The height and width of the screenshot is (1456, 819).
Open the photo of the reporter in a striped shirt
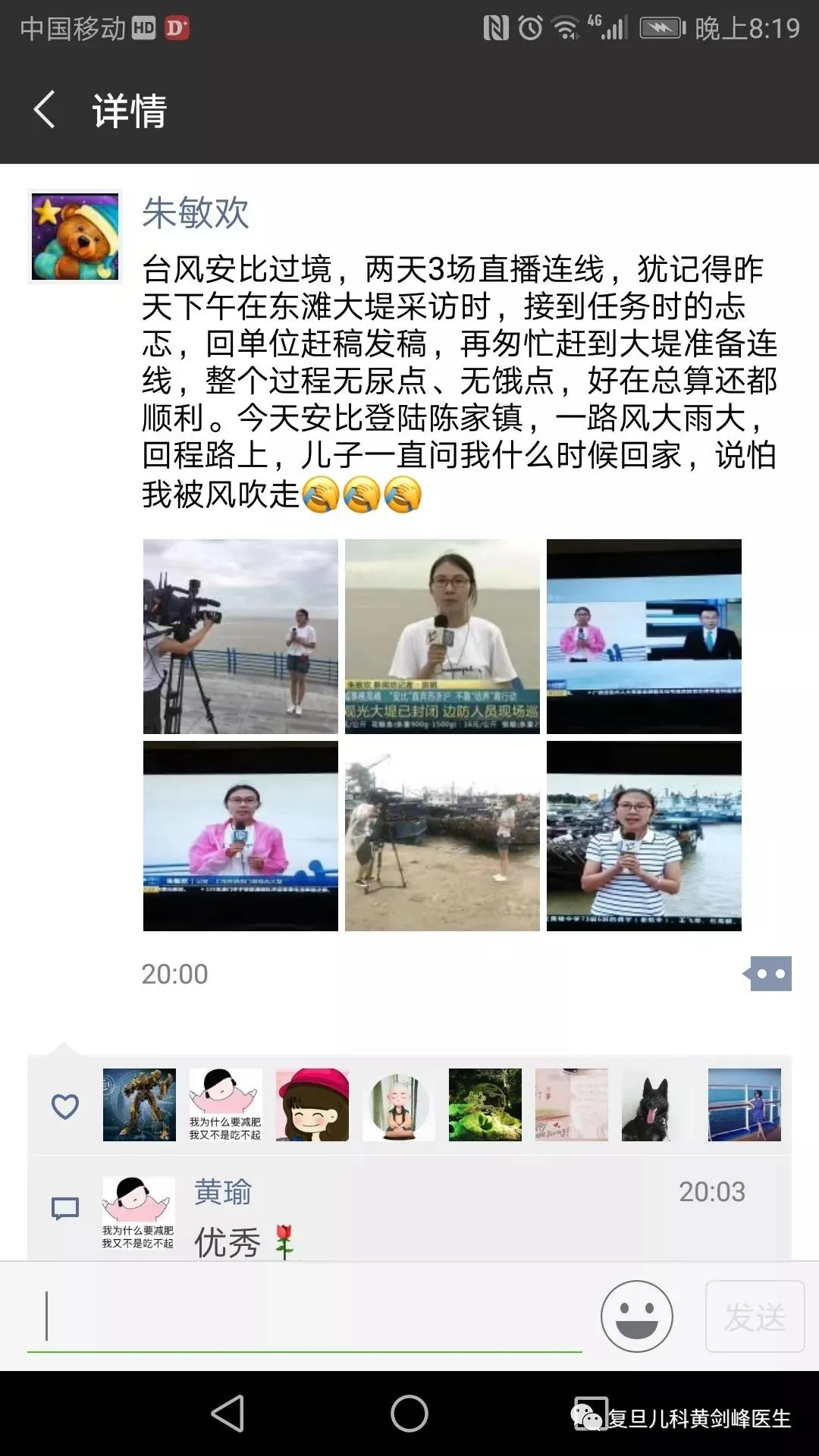coord(644,836)
